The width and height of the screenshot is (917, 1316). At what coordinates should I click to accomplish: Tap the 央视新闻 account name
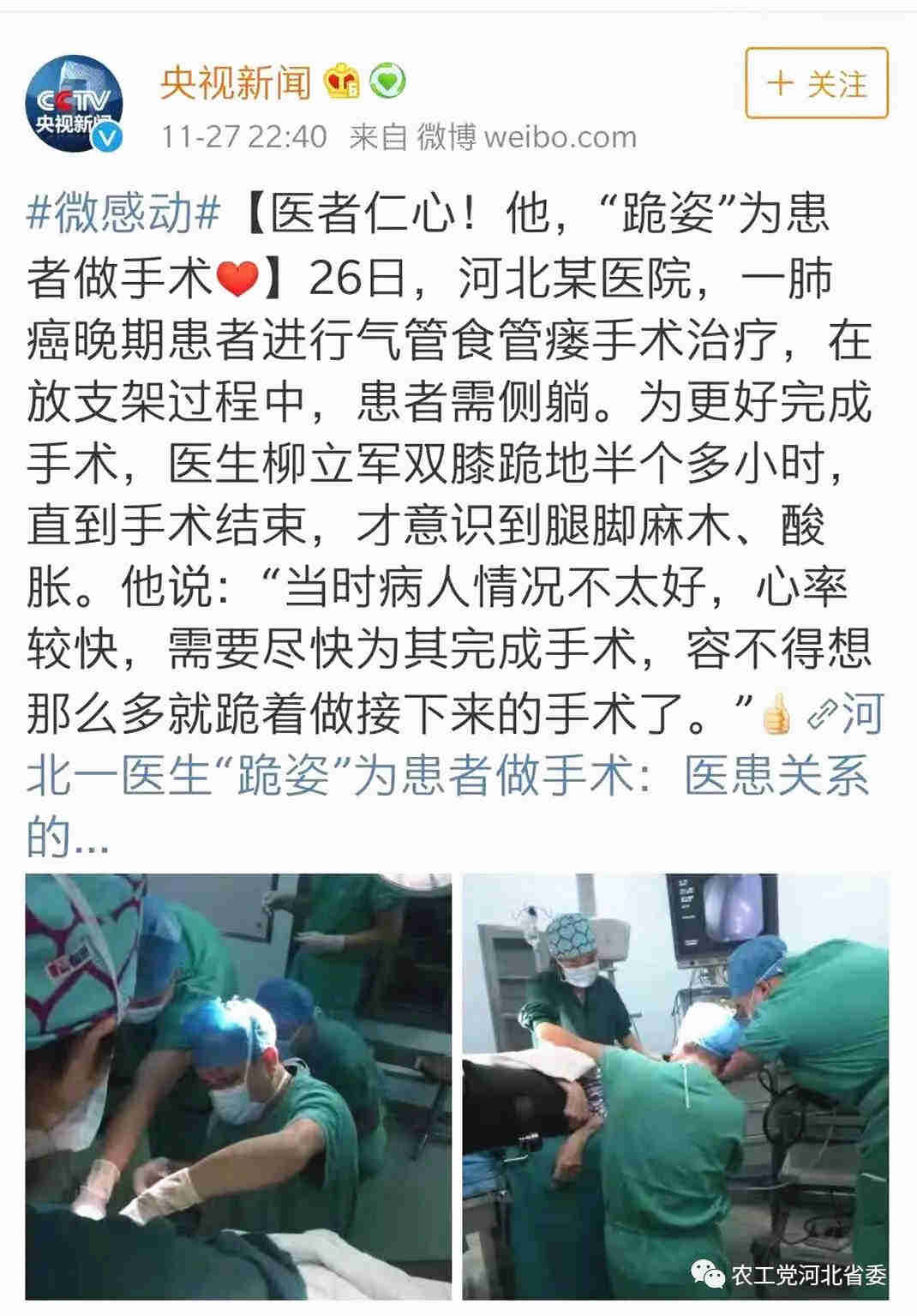(236, 82)
